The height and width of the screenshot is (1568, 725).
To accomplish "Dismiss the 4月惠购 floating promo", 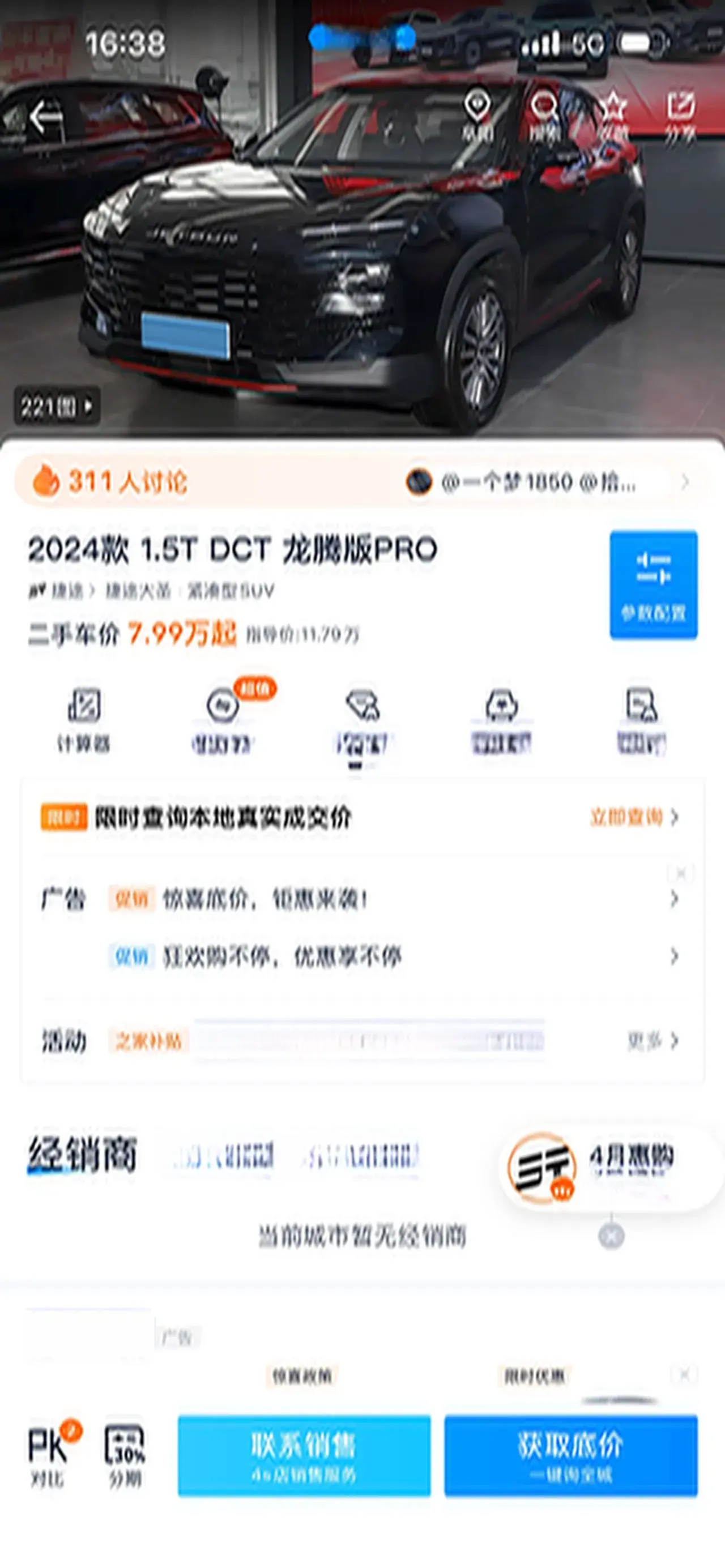I will click(611, 1236).
